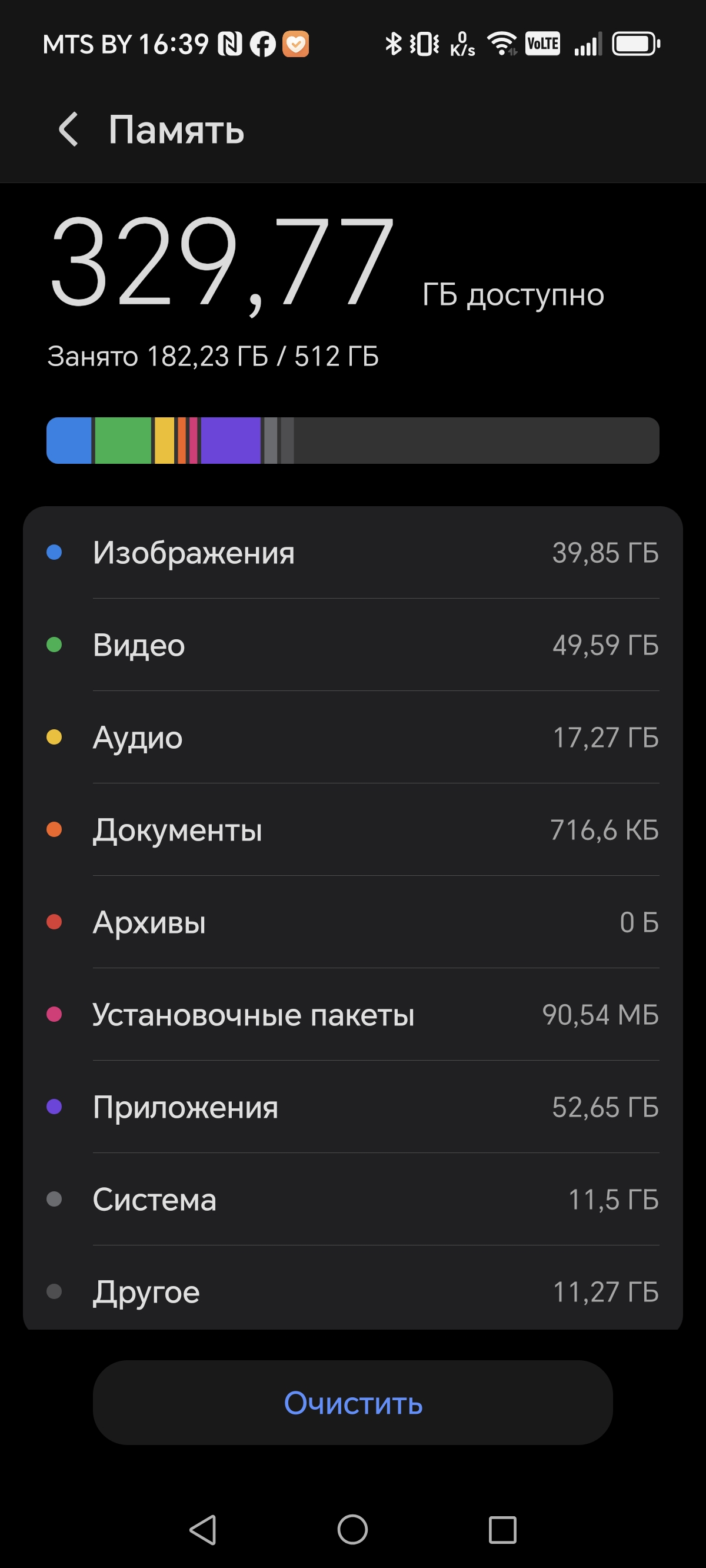The height and width of the screenshot is (1568, 706).
Task: Open the Система storage row
Action: (x=353, y=1200)
